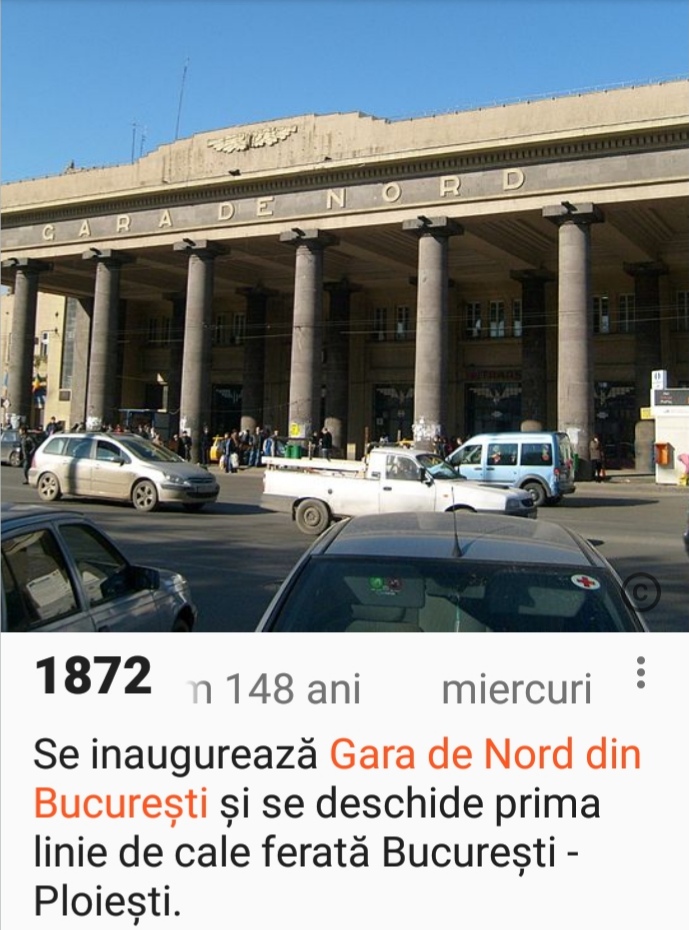Screen dimensions: 689x930
Task: Tap the copyright icon on the photo
Action: [641, 591]
